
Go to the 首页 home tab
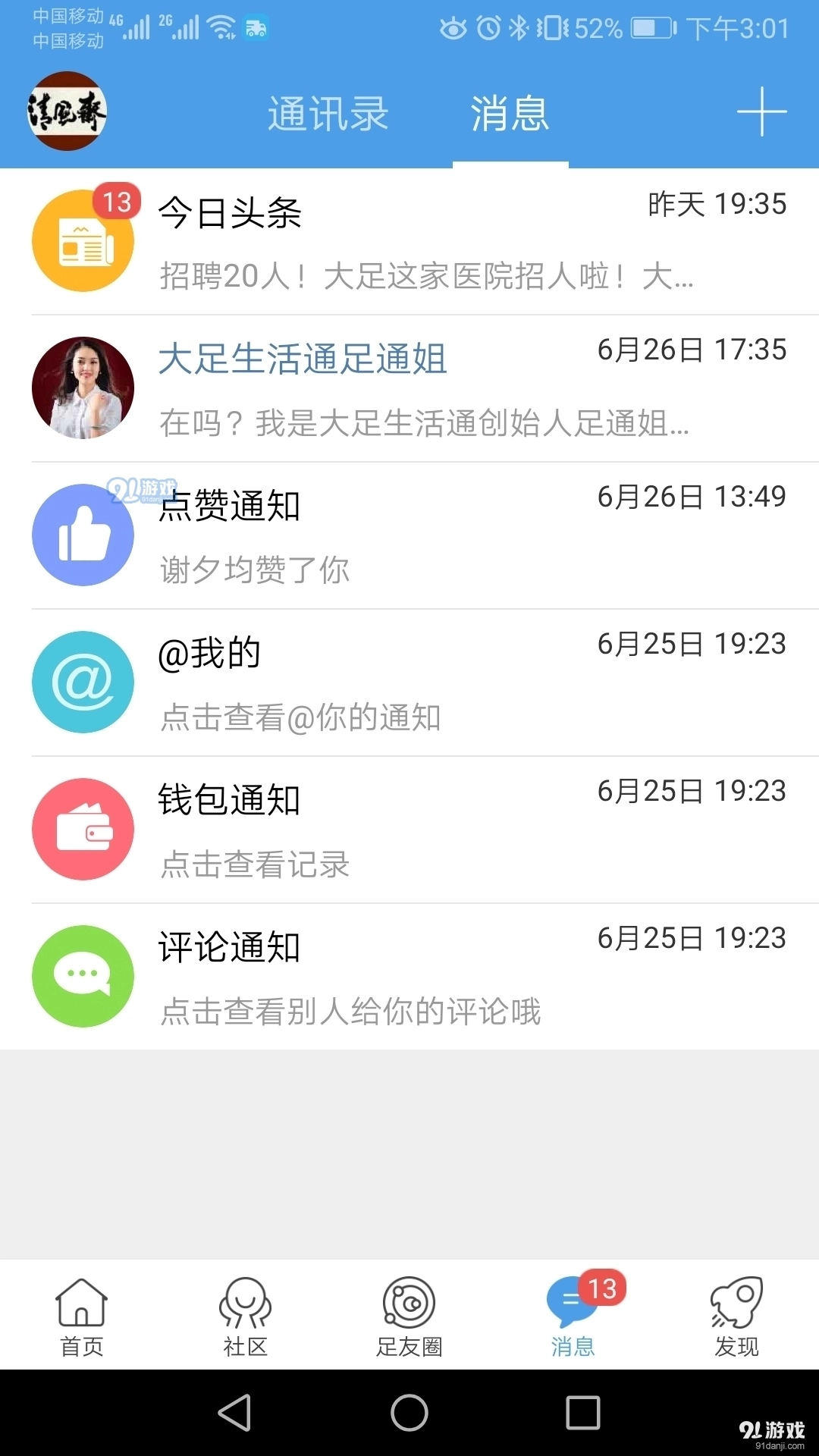click(x=82, y=1316)
